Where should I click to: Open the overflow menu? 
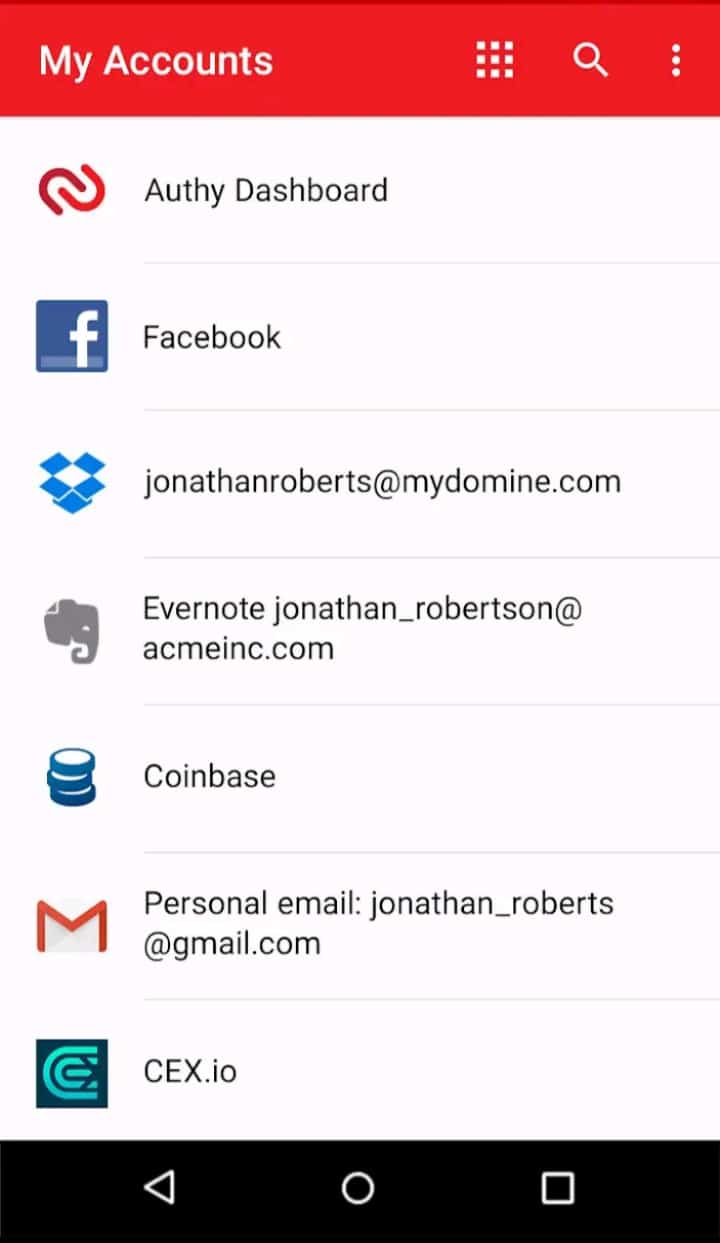[x=676, y=61]
